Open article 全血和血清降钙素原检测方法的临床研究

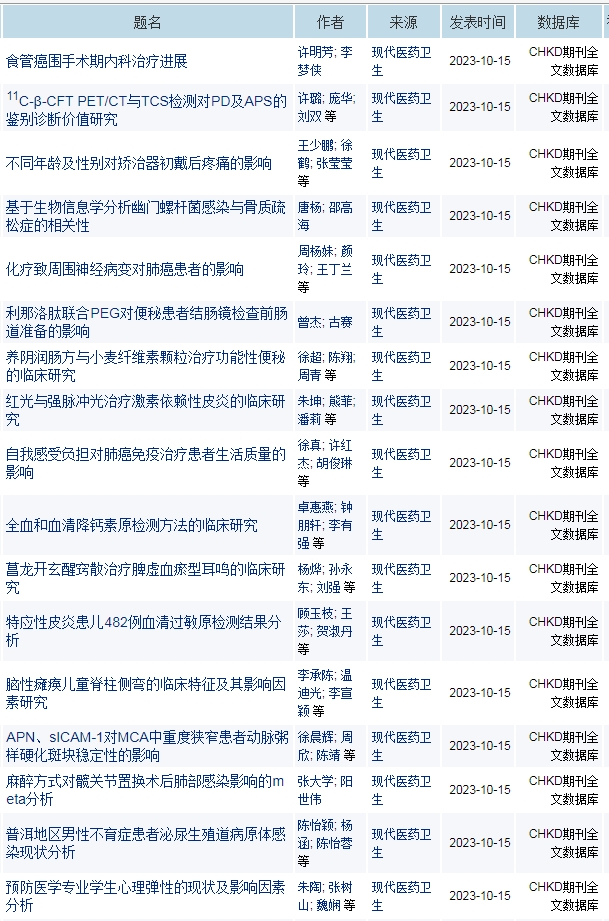[131, 525]
